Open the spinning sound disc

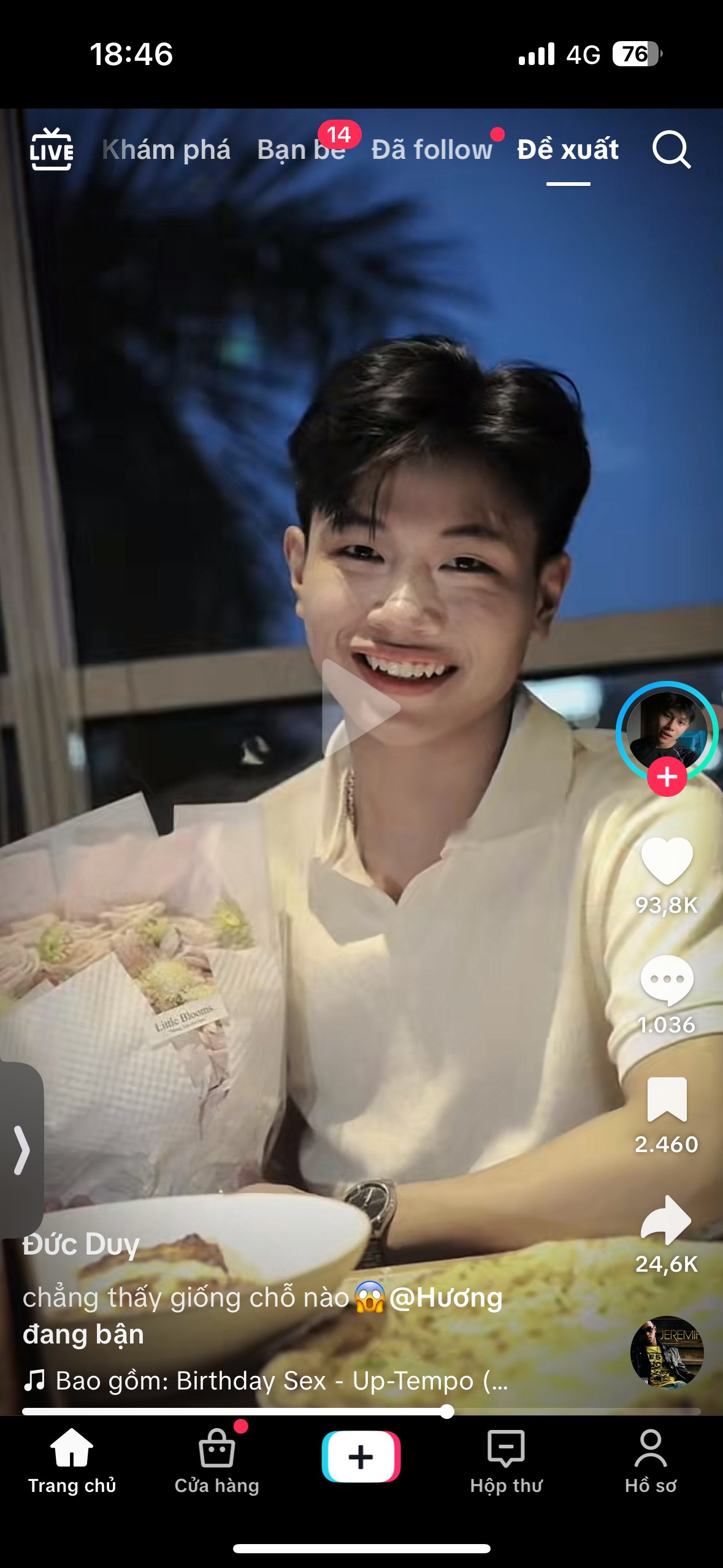[x=667, y=1351]
